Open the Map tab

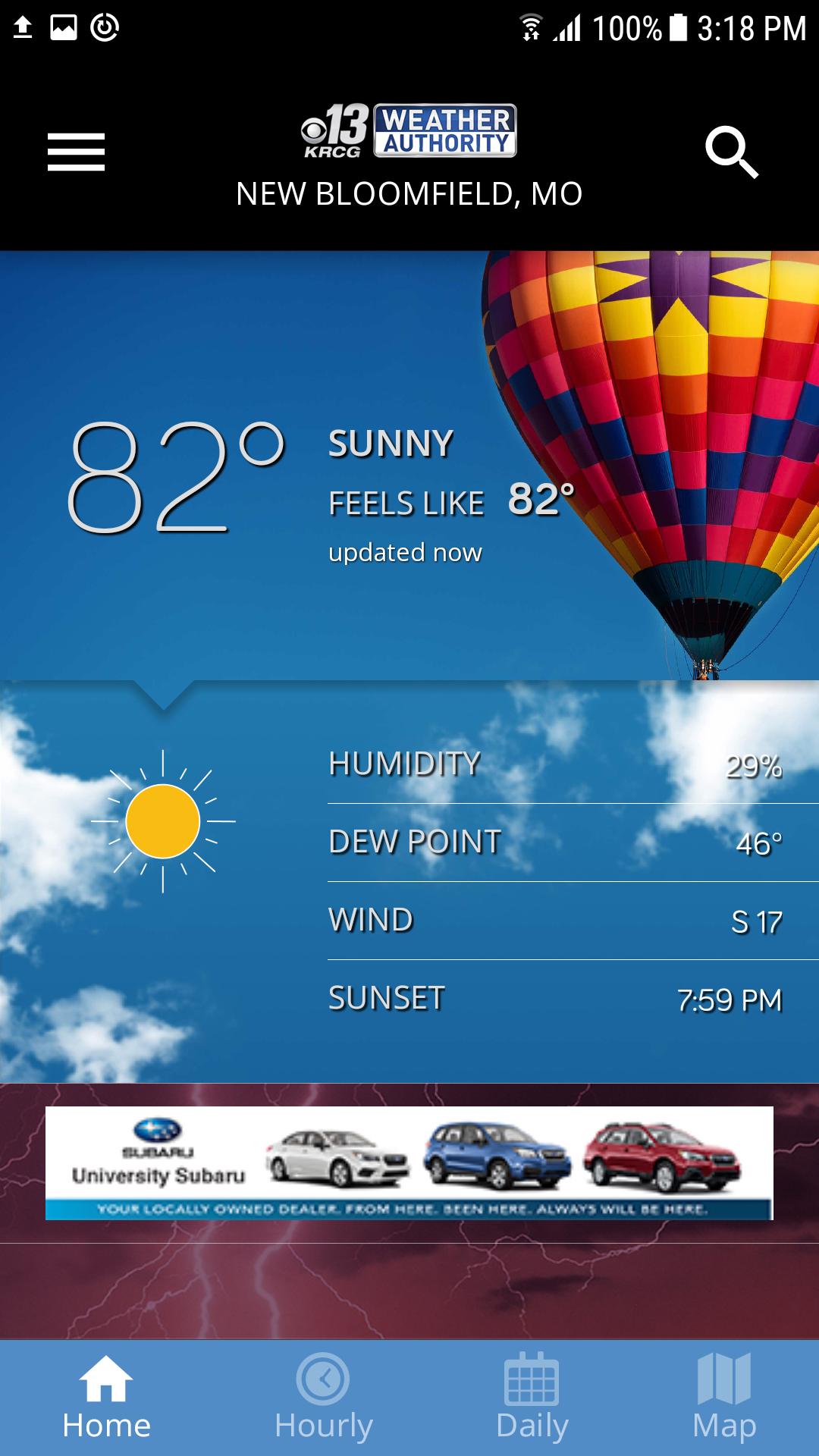[724, 1397]
